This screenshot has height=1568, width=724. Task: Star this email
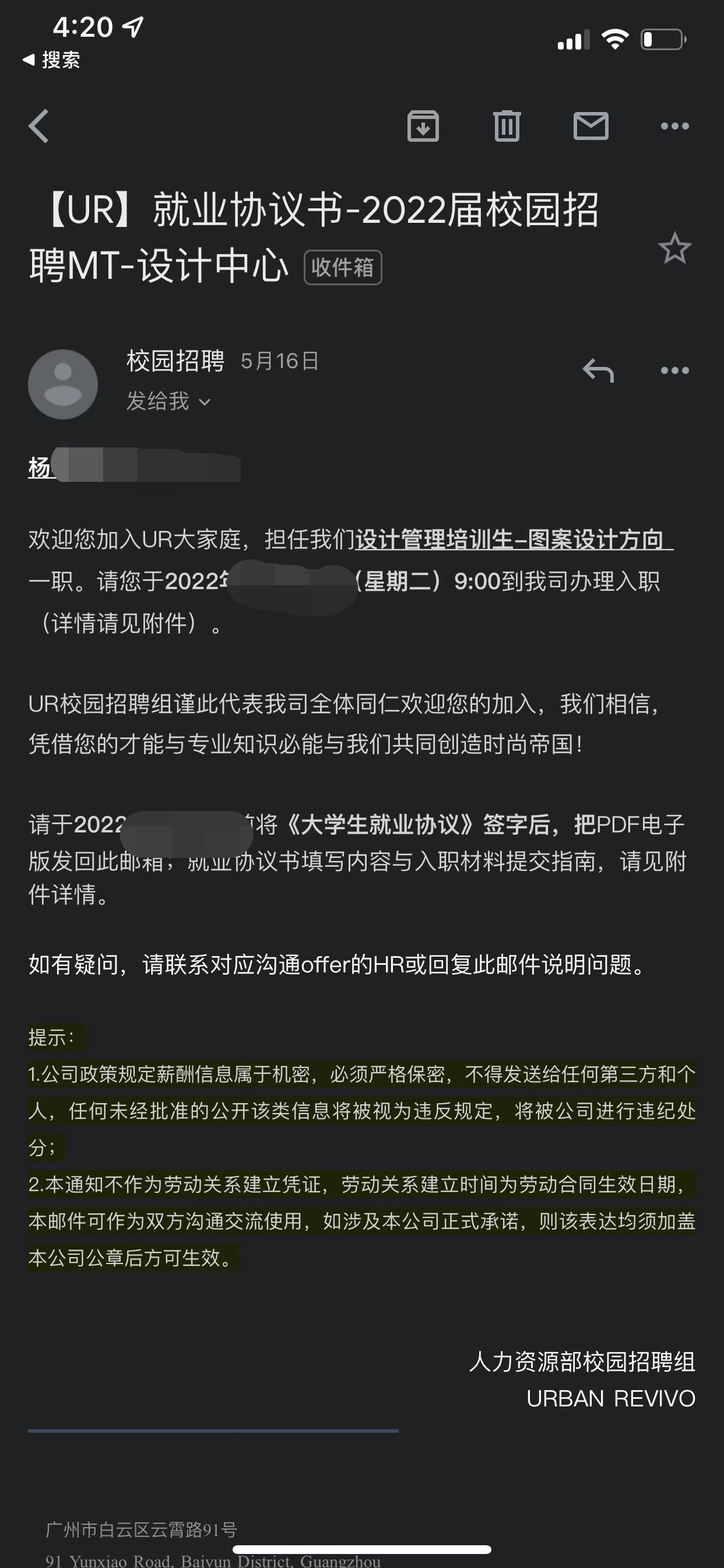coord(674,249)
